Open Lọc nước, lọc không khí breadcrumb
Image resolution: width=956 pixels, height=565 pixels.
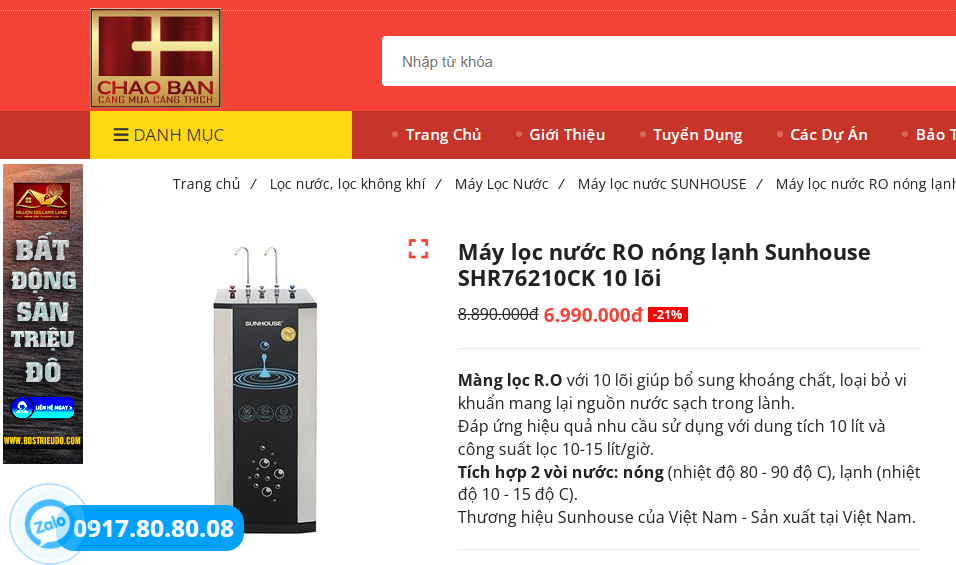(x=347, y=184)
